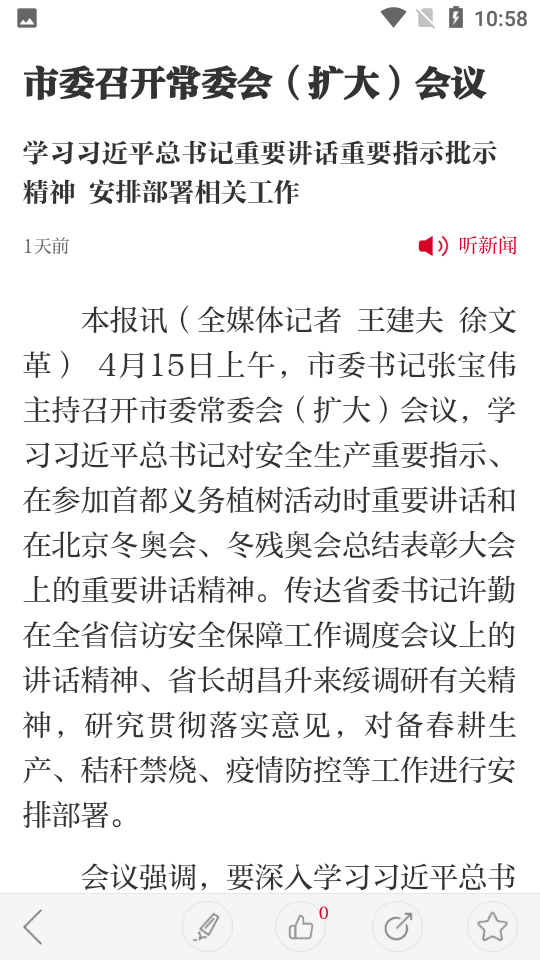Go back using the bottom-left arrow

tap(33, 926)
